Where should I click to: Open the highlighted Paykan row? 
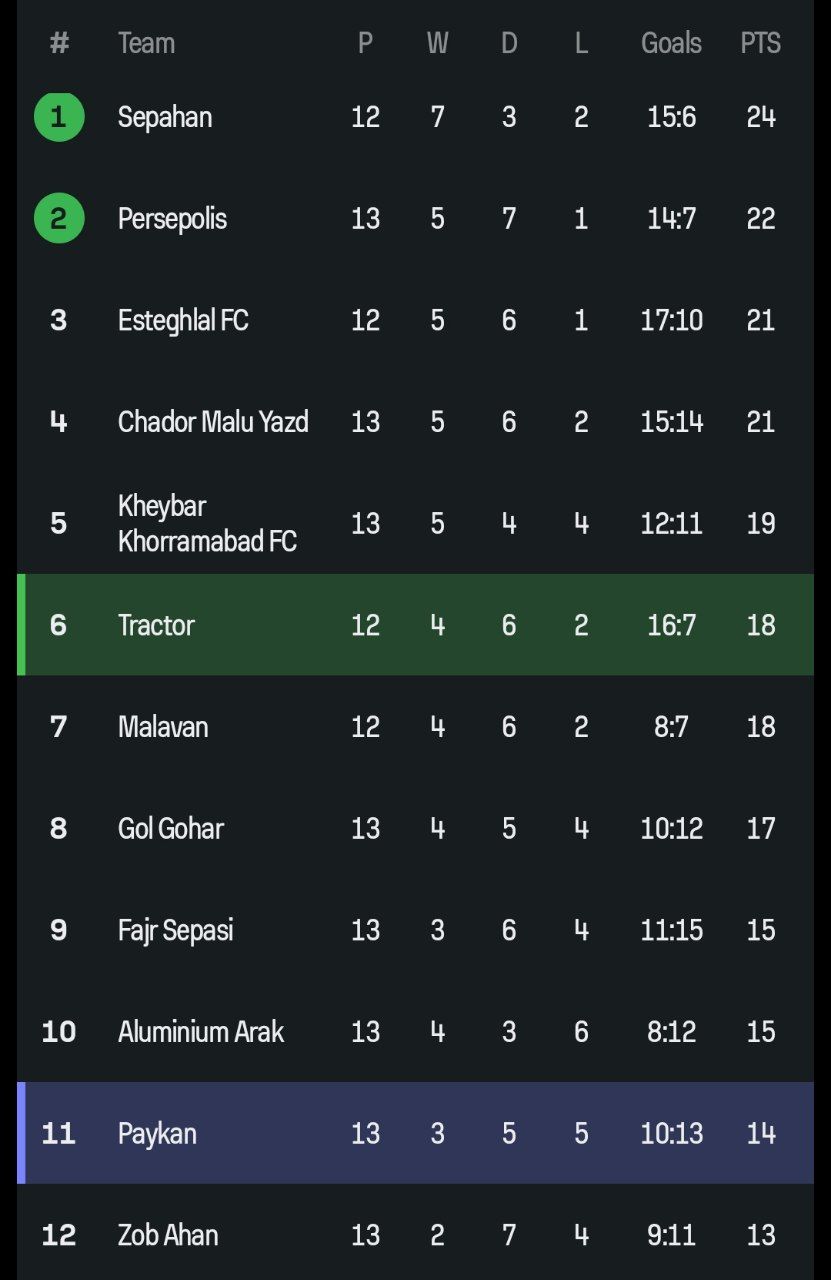pyautogui.click(x=157, y=1133)
